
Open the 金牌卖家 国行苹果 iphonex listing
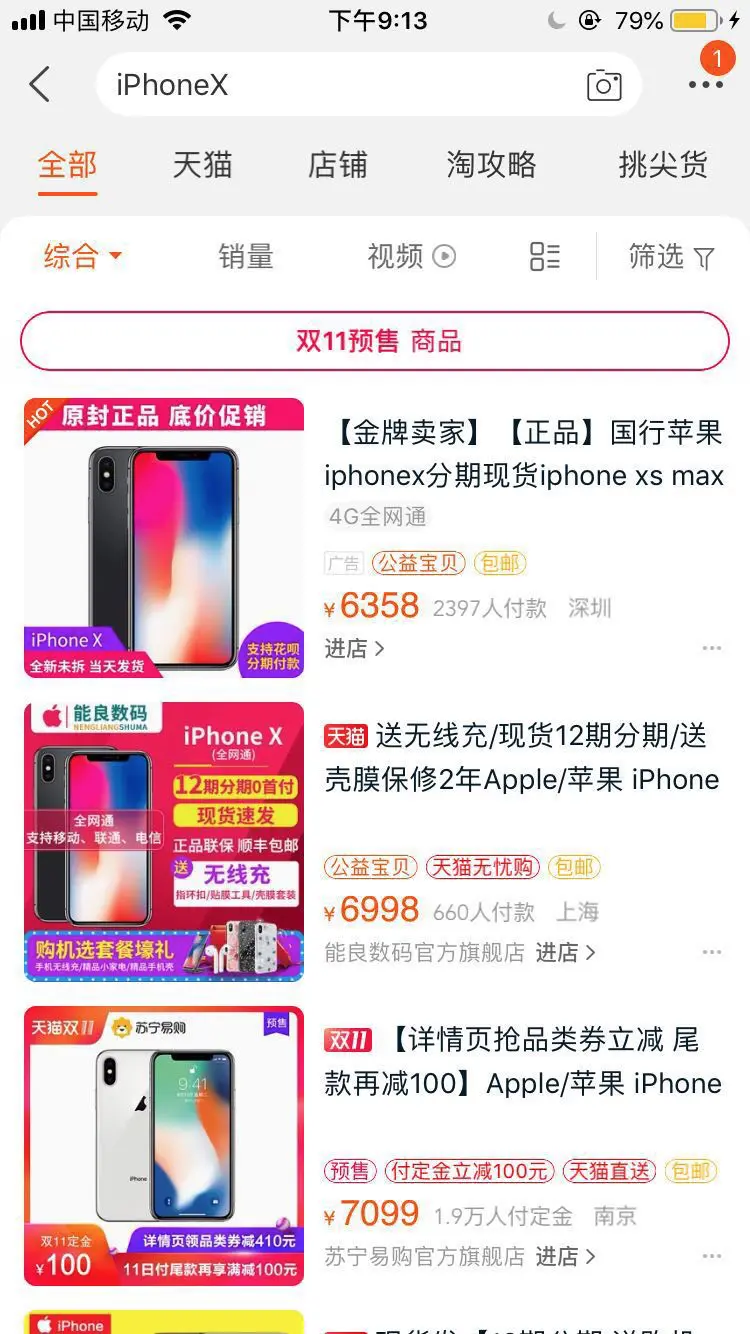523,454
